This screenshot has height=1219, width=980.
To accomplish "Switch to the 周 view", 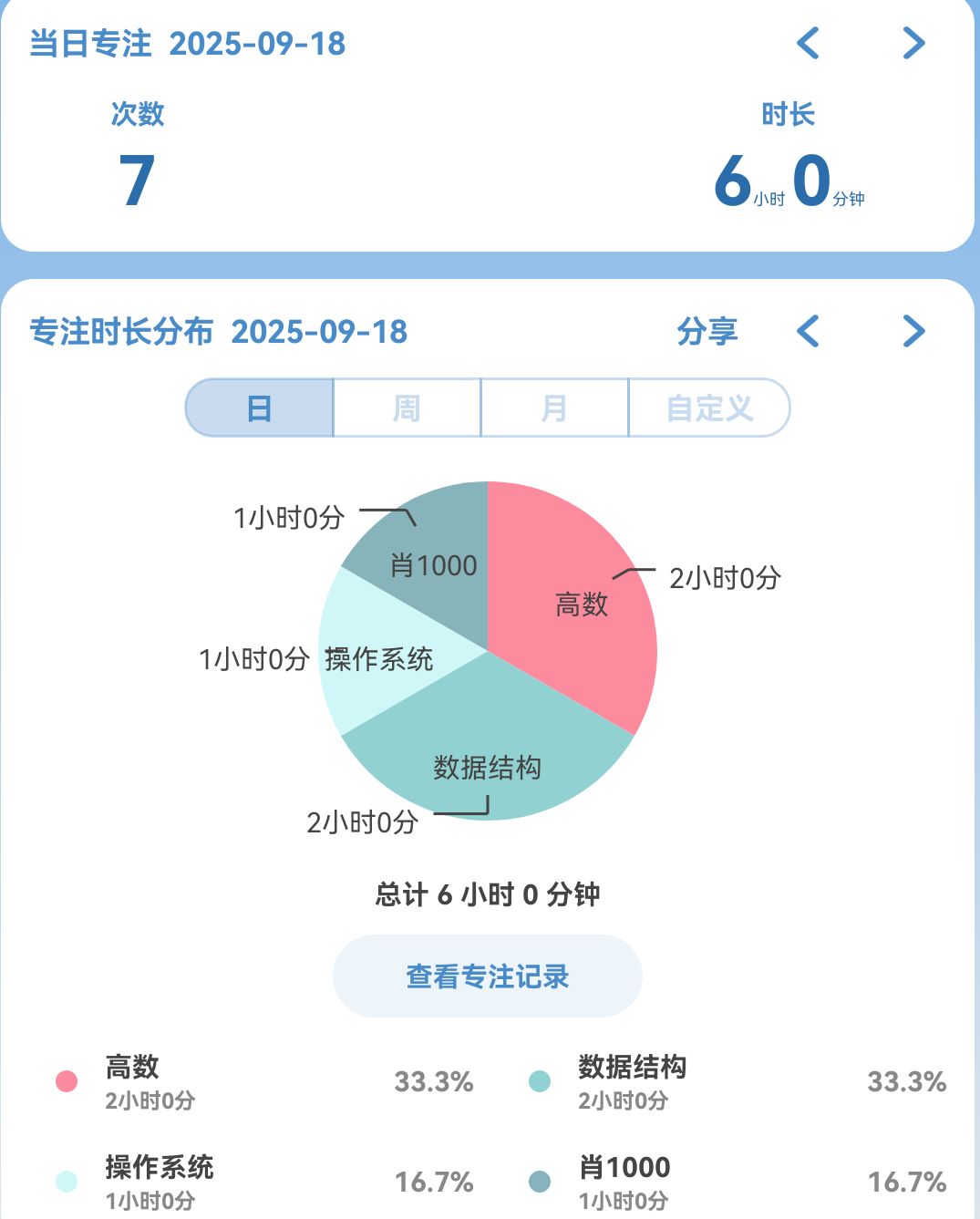I will click(x=407, y=408).
